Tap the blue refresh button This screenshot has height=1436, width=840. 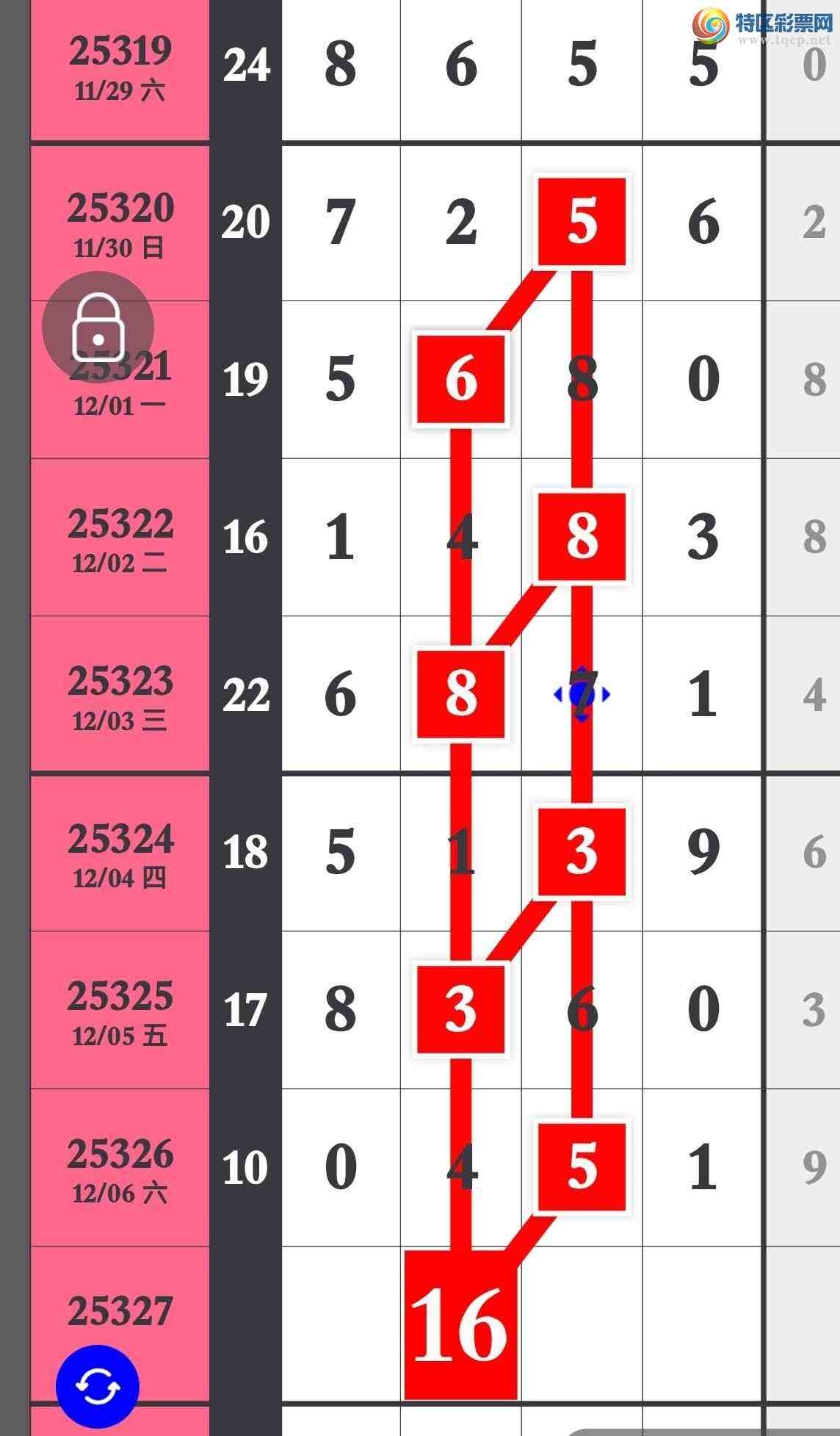98,1387
